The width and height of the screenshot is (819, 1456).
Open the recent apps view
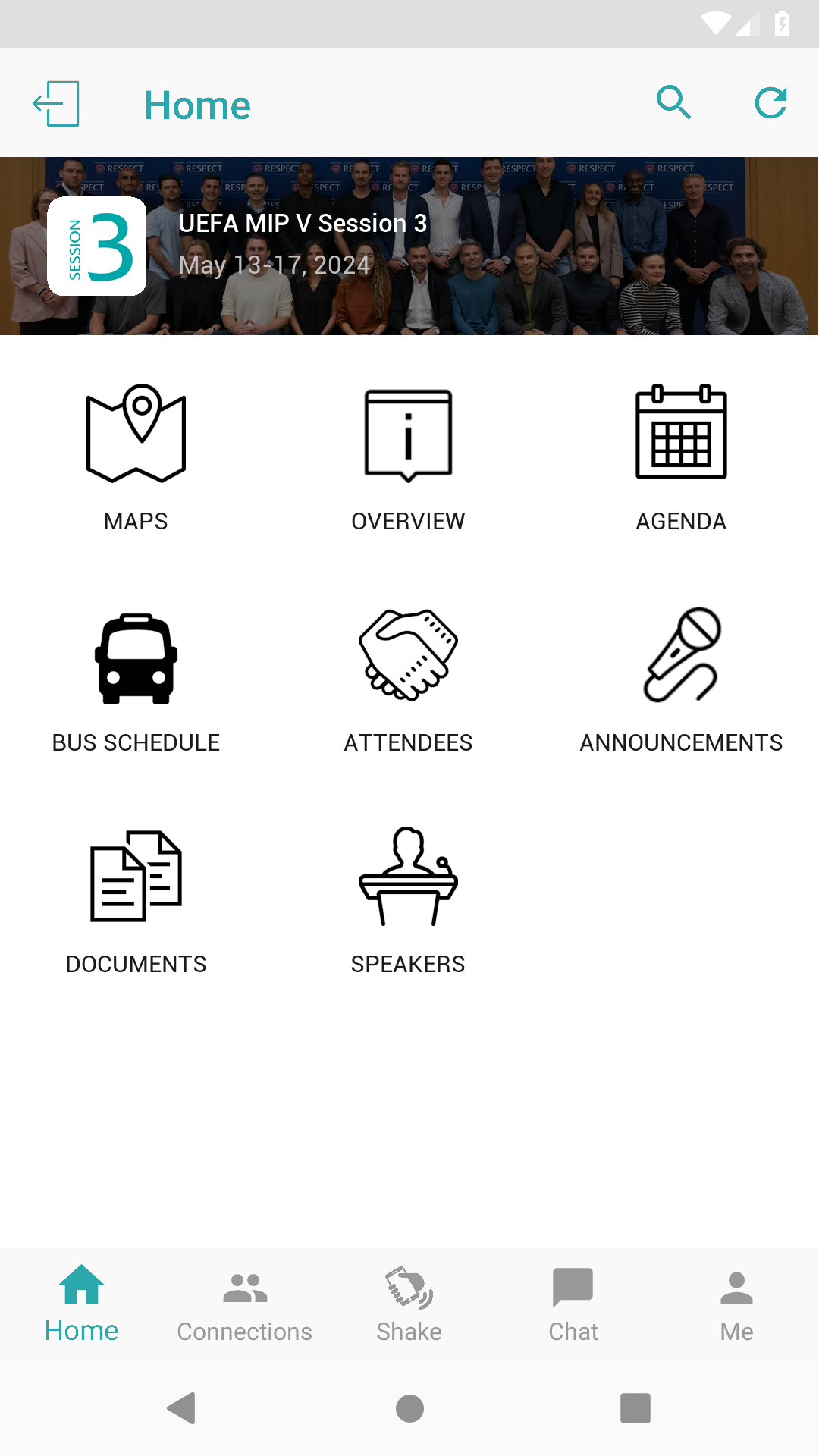point(635,1408)
